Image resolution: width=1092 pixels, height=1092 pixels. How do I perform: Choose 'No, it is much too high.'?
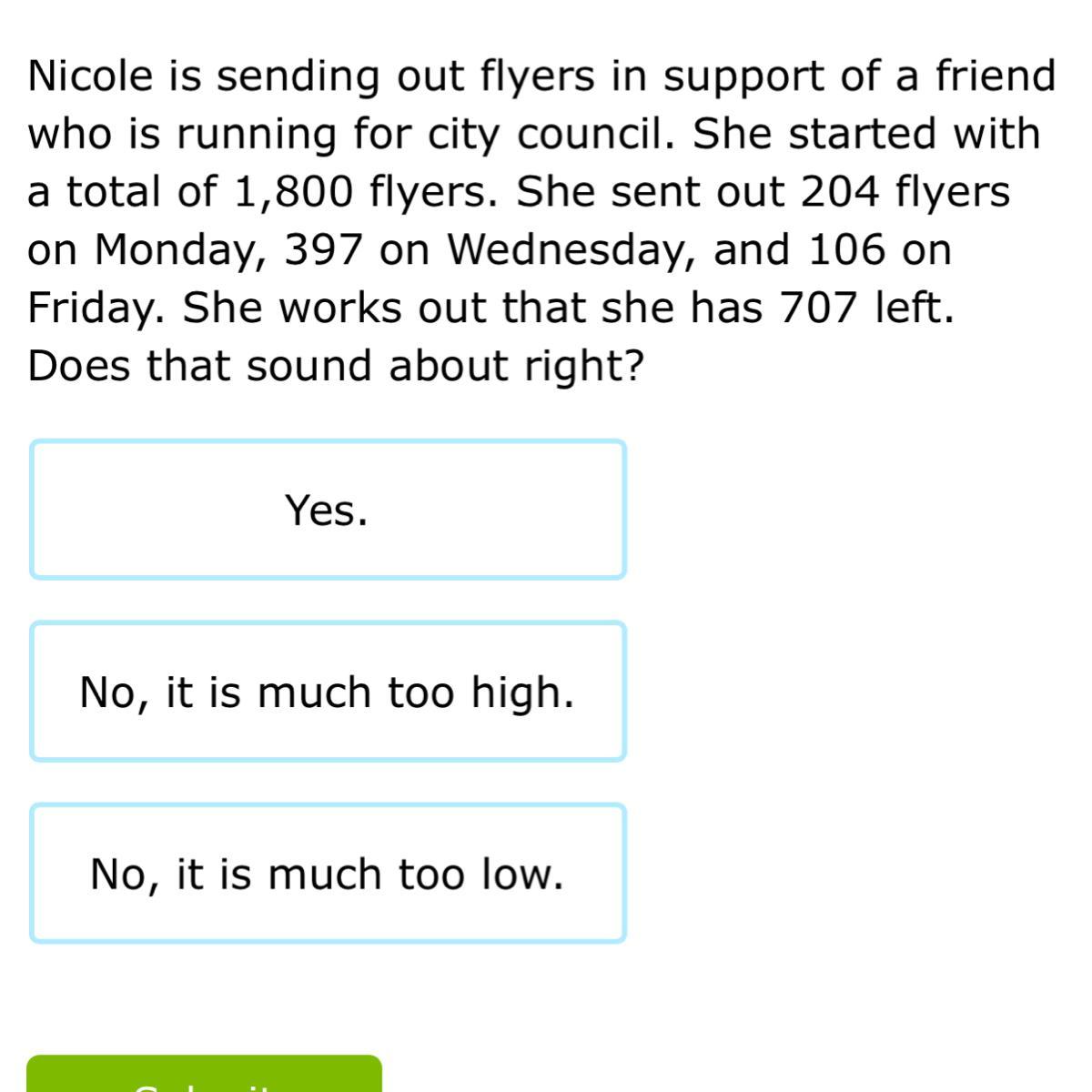click(x=328, y=692)
